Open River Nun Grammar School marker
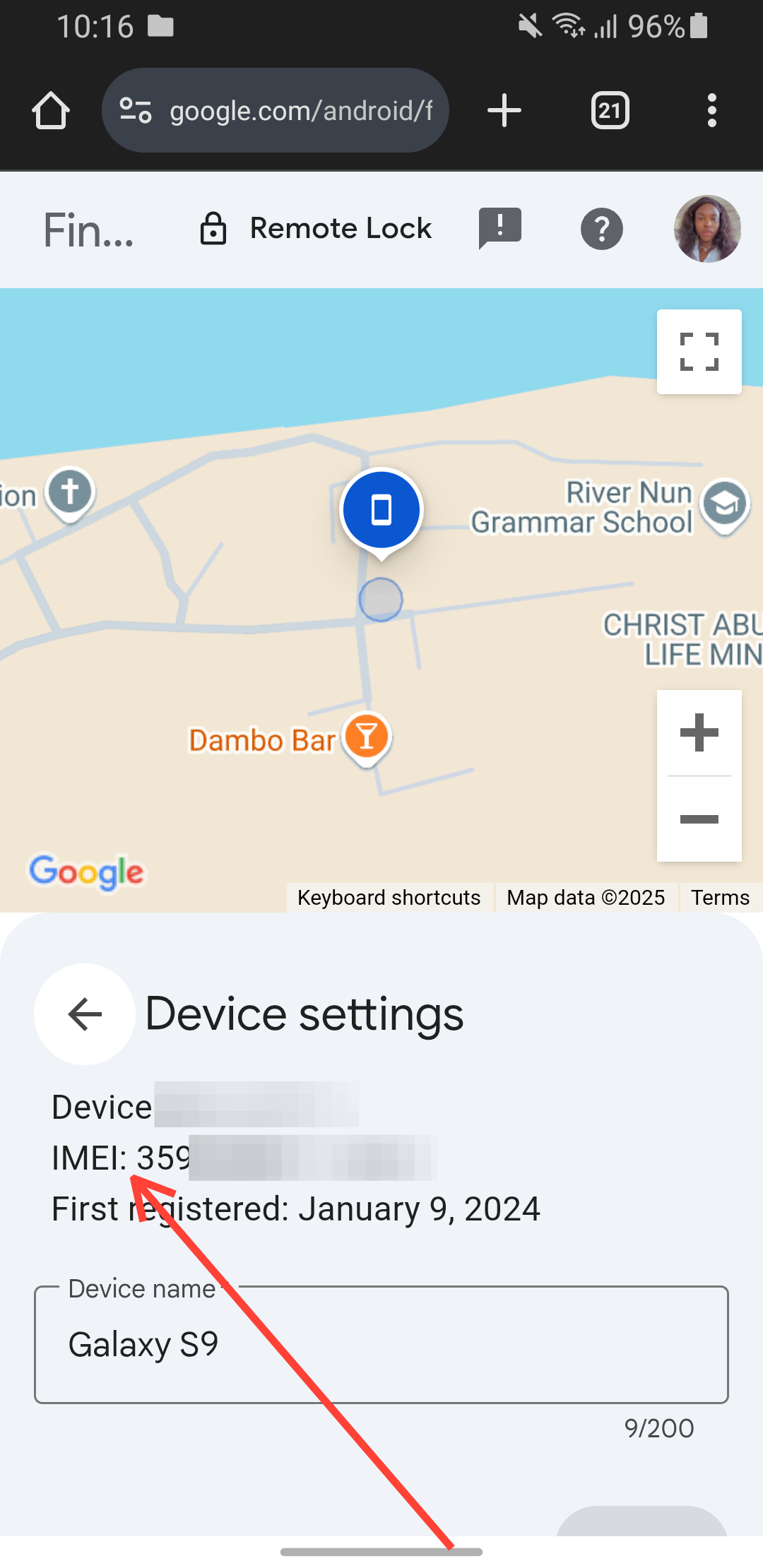 (725, 504)
